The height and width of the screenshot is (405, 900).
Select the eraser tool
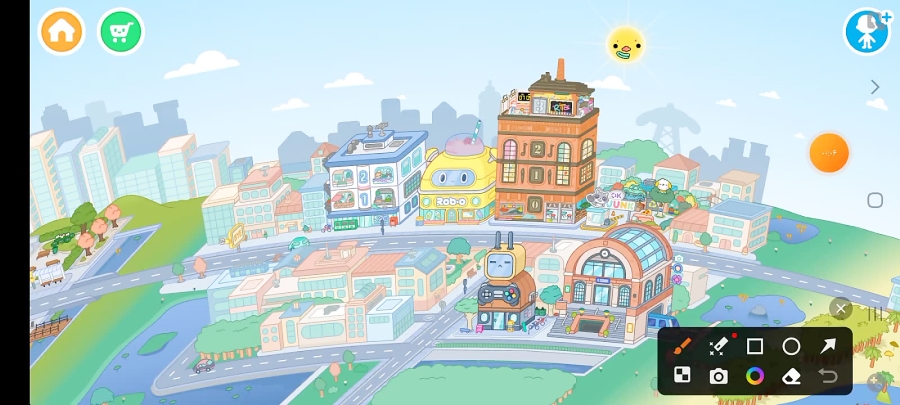point(791,376)
